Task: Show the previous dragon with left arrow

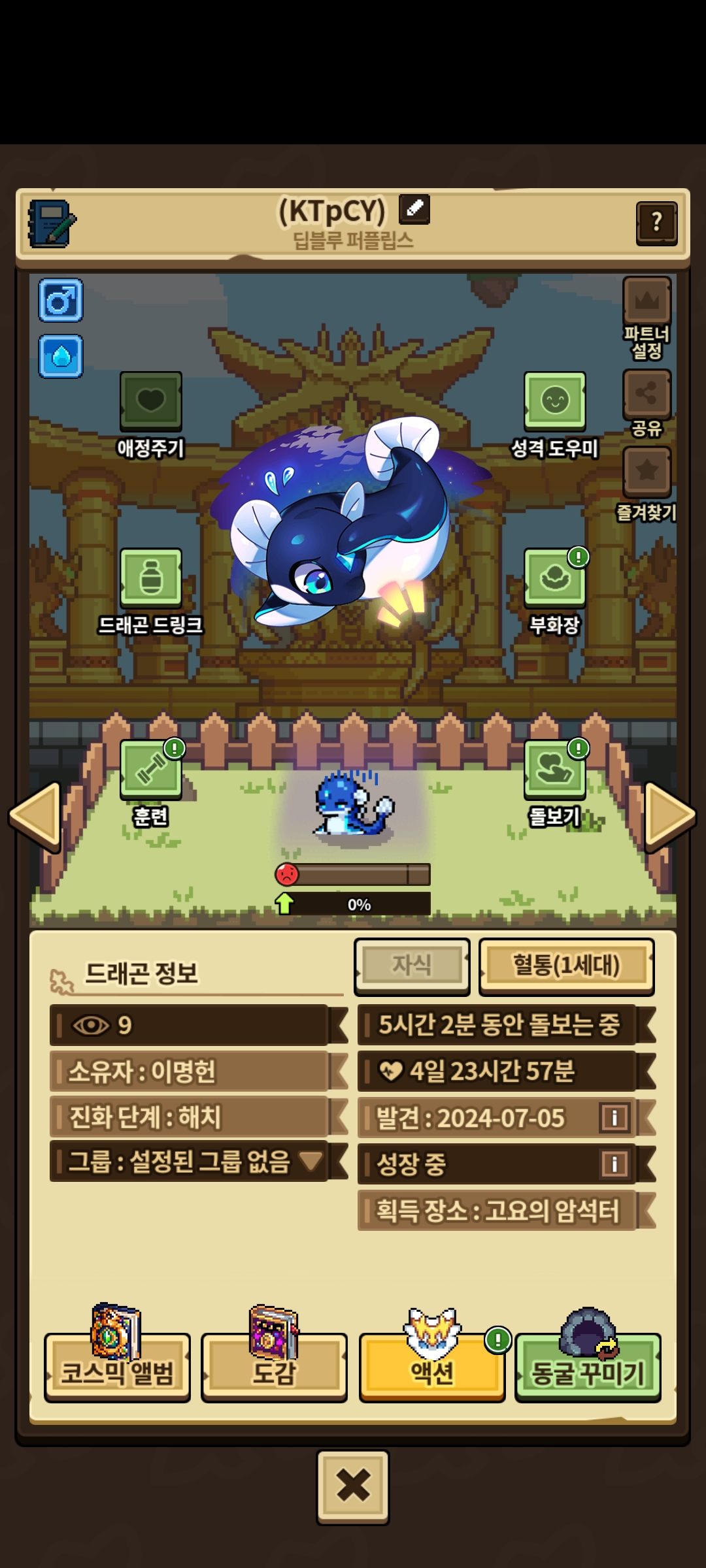Action: coord(35,815)
